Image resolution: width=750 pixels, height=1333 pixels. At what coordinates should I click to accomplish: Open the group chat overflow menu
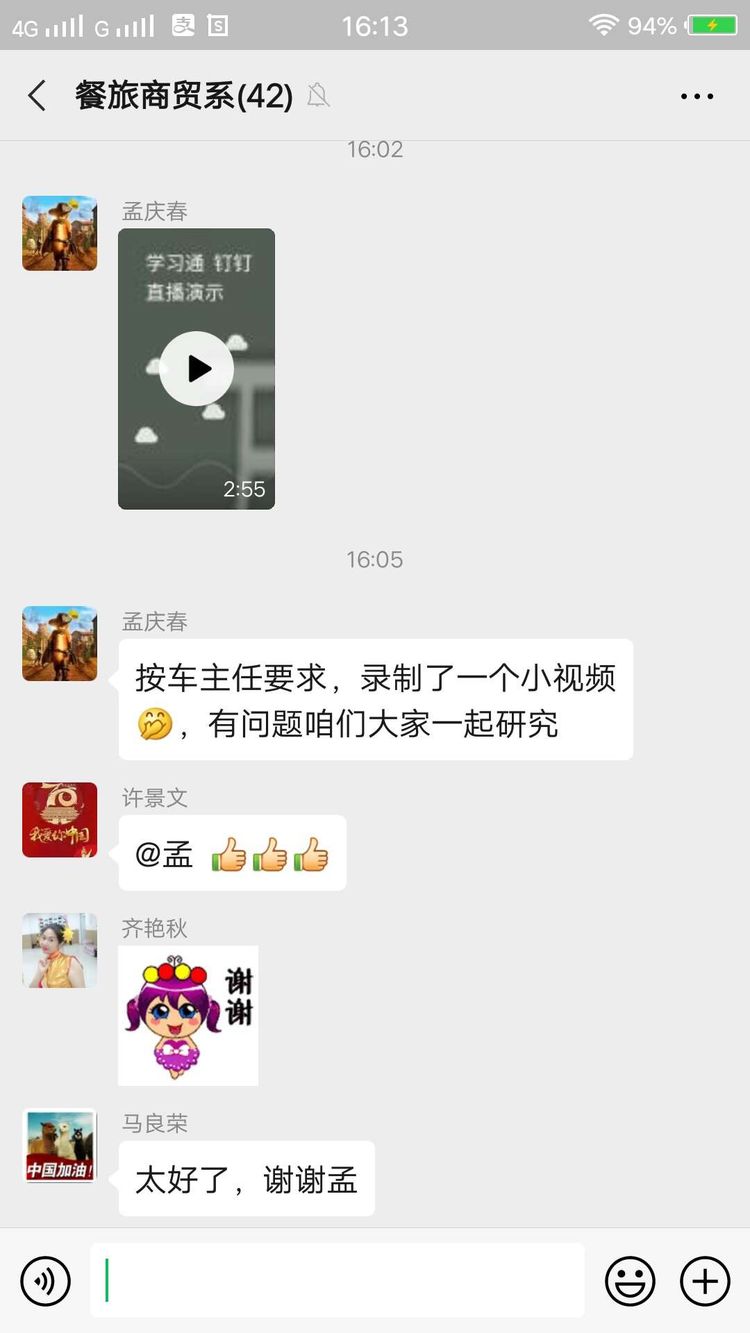coord(696,96)
